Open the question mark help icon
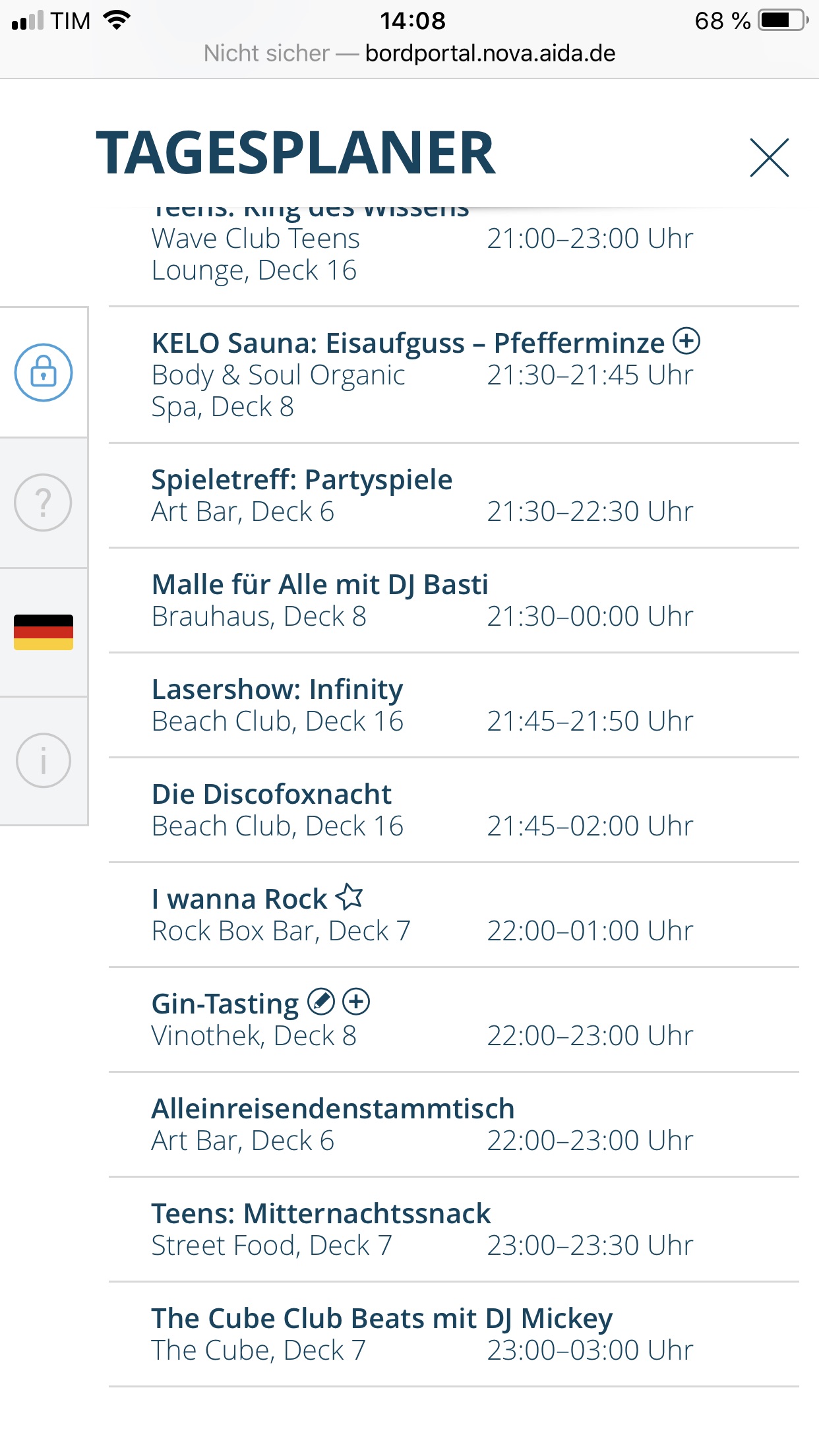 pyautogui.click(x=44, y=502)
